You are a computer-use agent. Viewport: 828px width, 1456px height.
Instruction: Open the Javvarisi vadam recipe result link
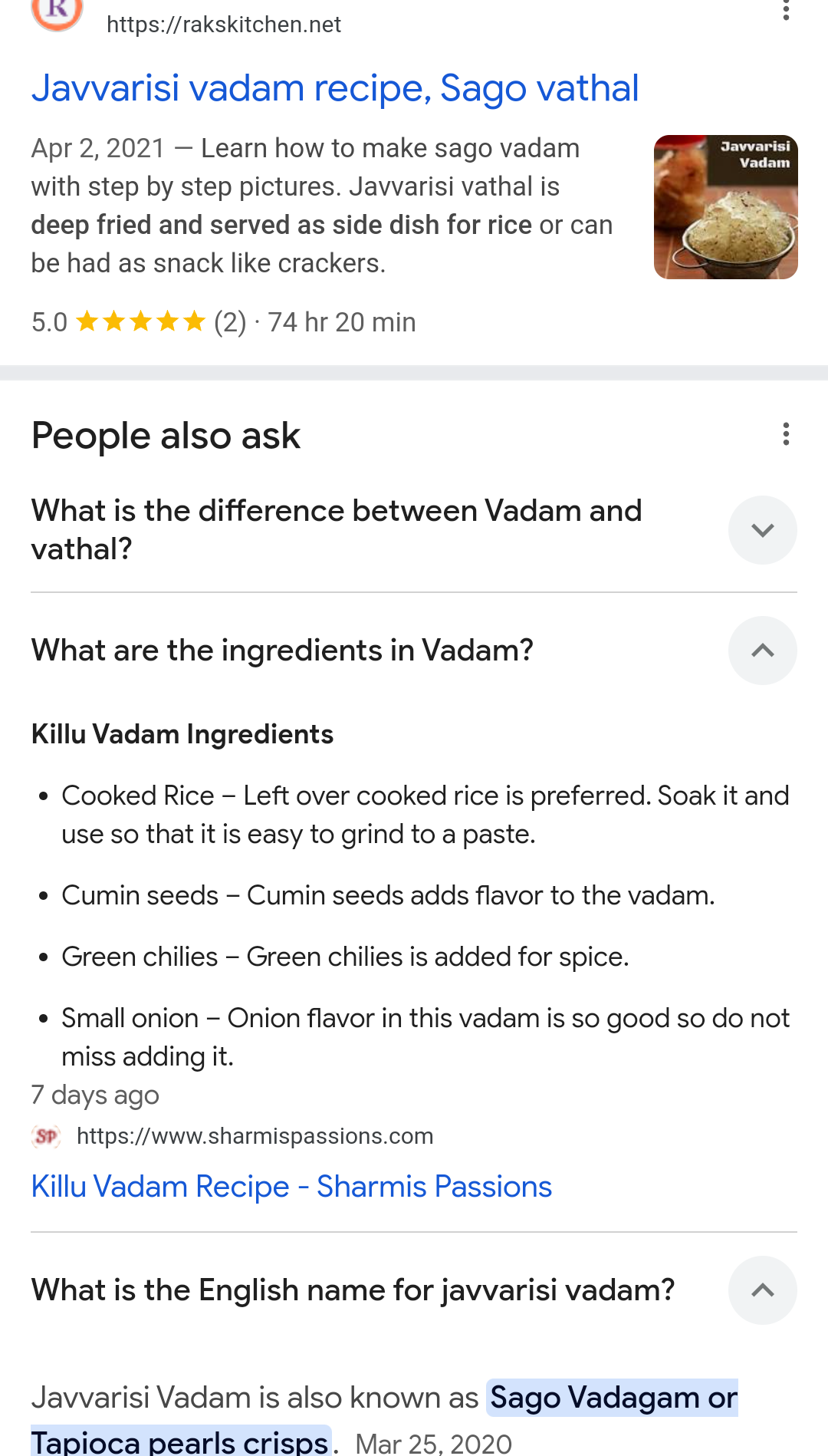[x=335, y=88]
